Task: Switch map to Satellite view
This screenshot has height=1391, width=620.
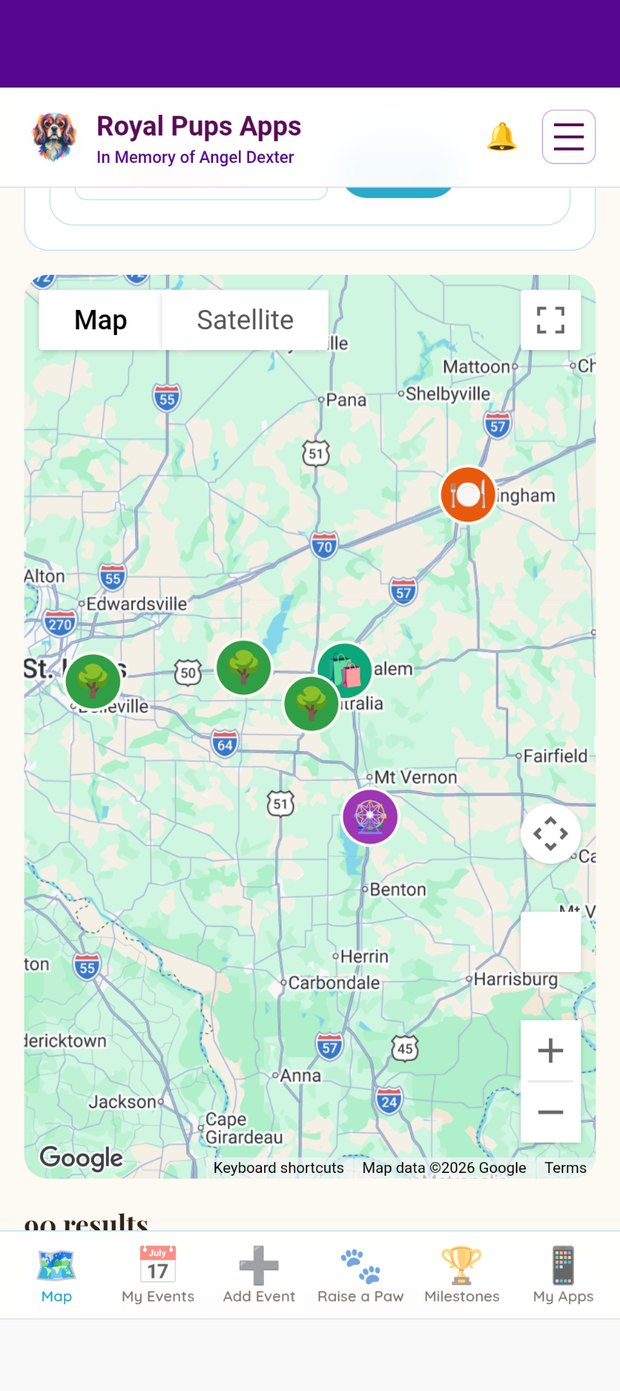Action: coord(245,320)
